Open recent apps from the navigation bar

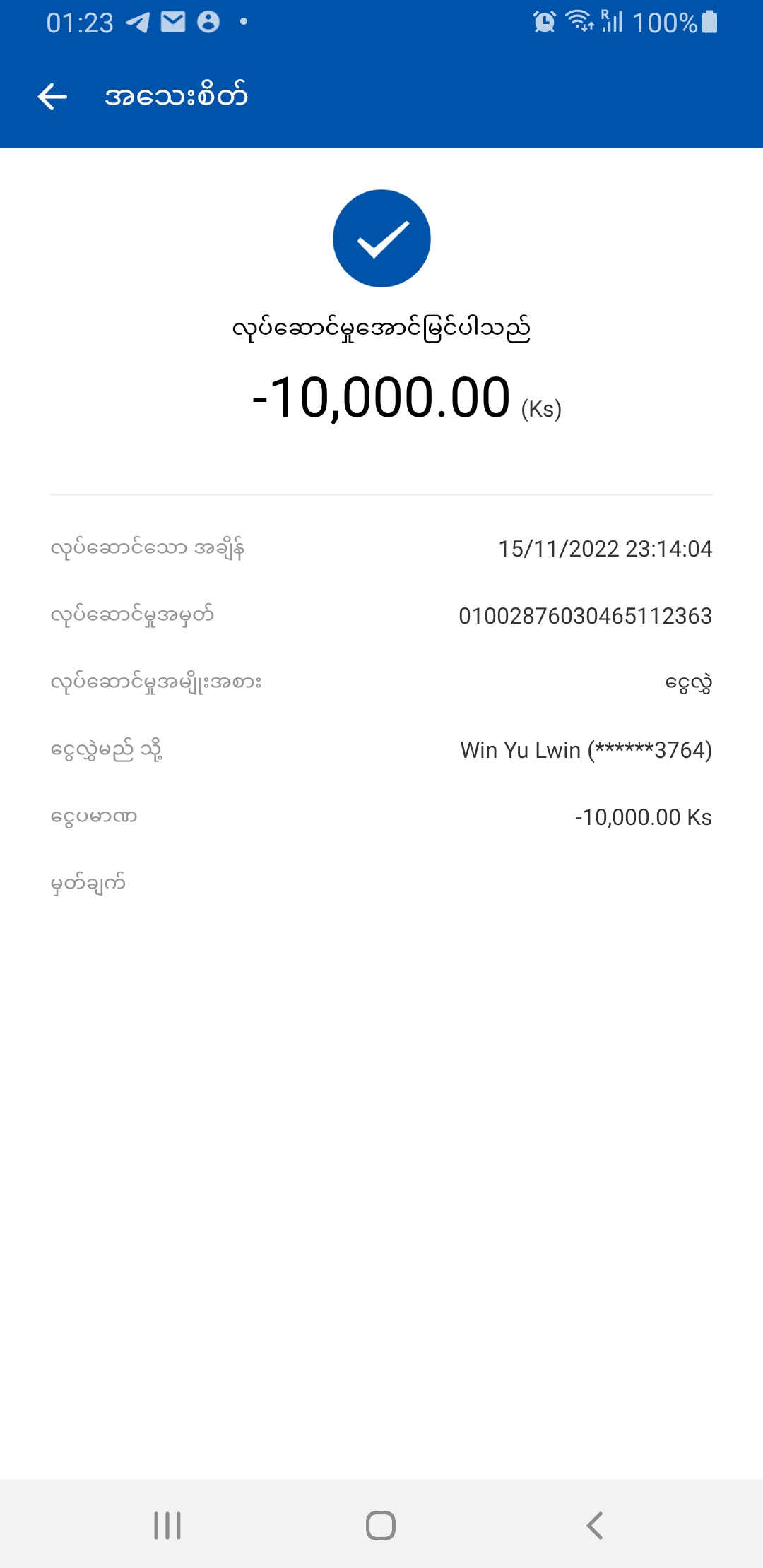click(x=168, y=1526)
